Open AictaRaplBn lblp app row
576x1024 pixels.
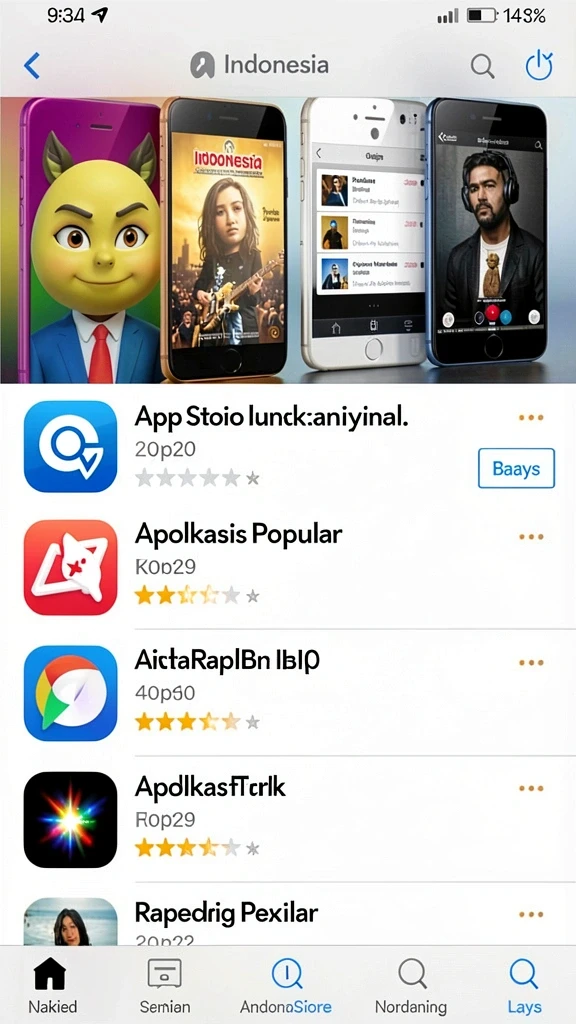click(x=288, y=692)
